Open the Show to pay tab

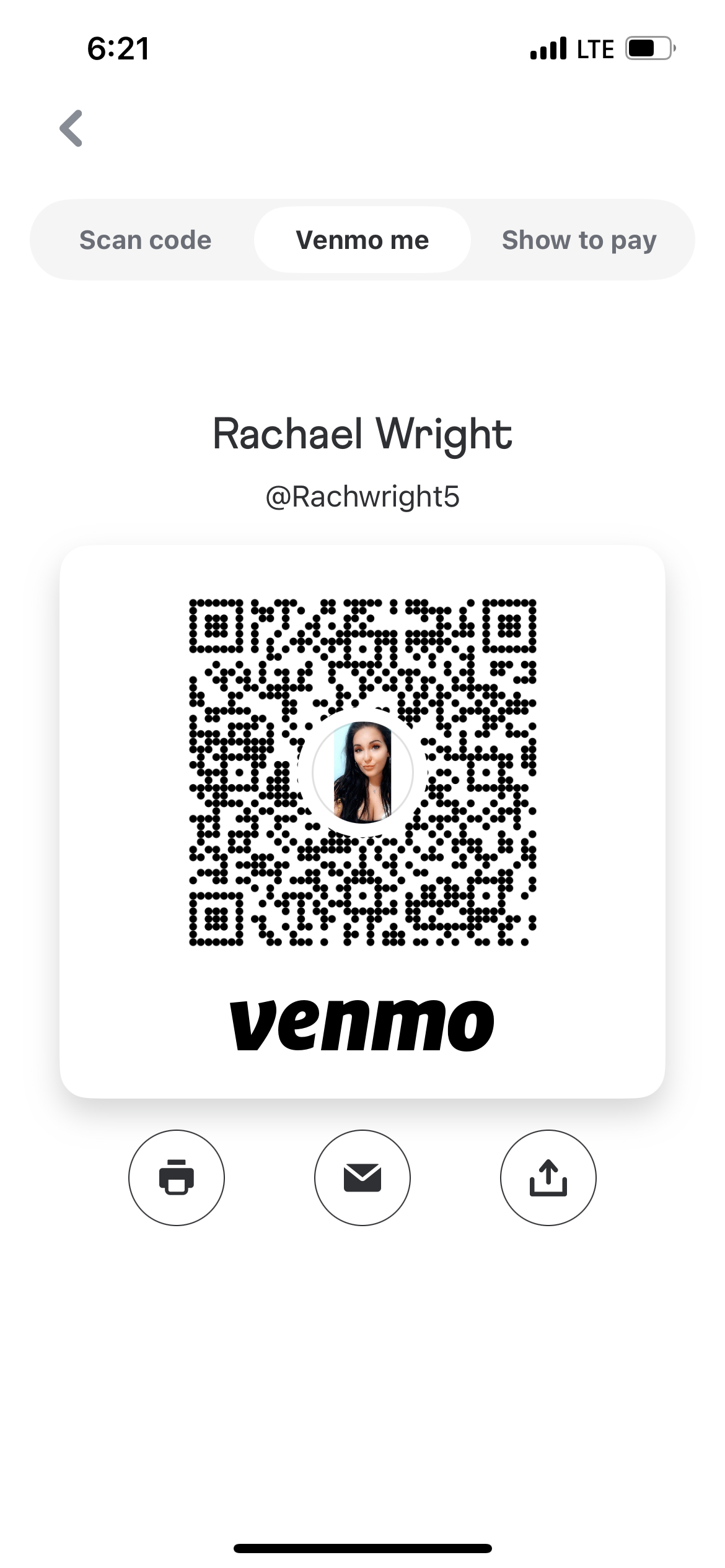(579, 240)
